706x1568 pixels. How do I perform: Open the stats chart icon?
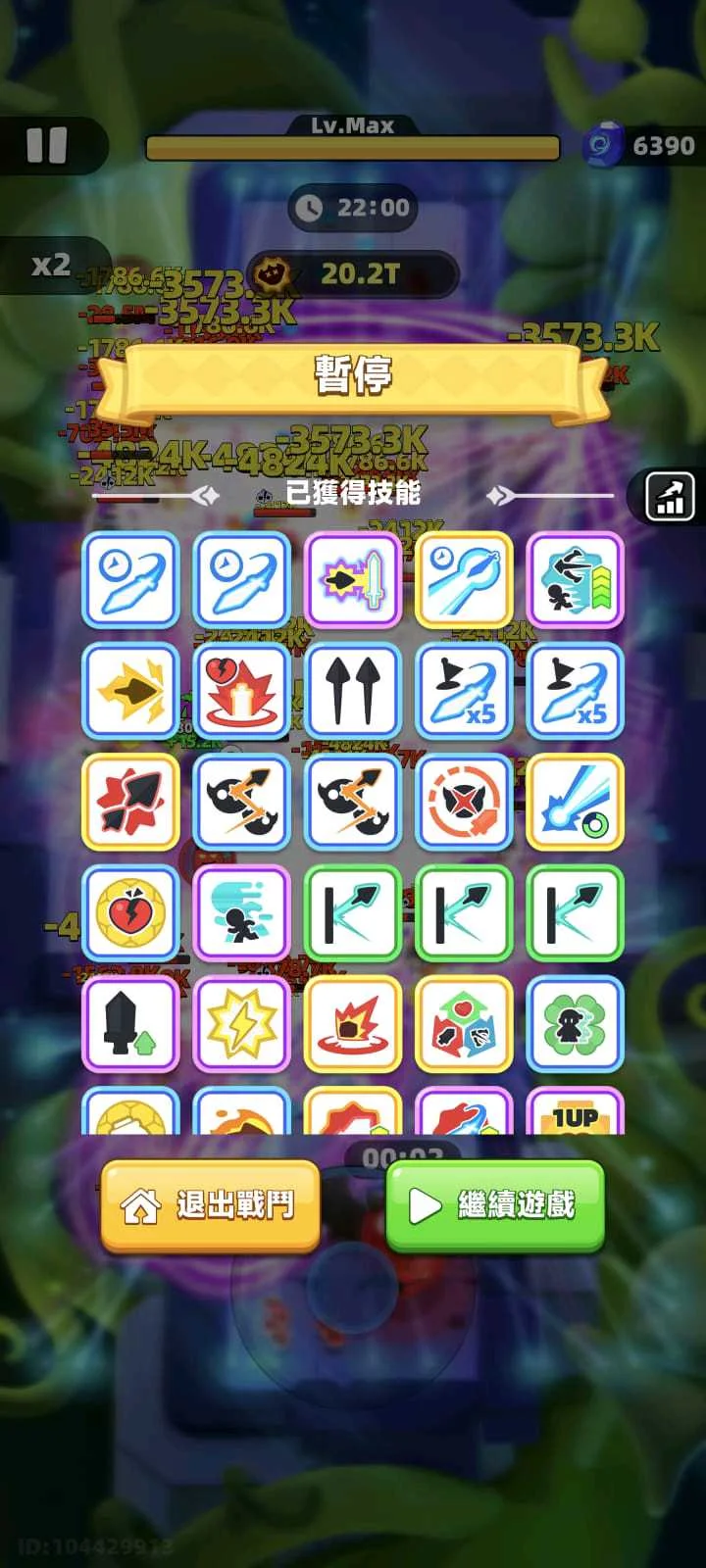(x=671, y=497)
